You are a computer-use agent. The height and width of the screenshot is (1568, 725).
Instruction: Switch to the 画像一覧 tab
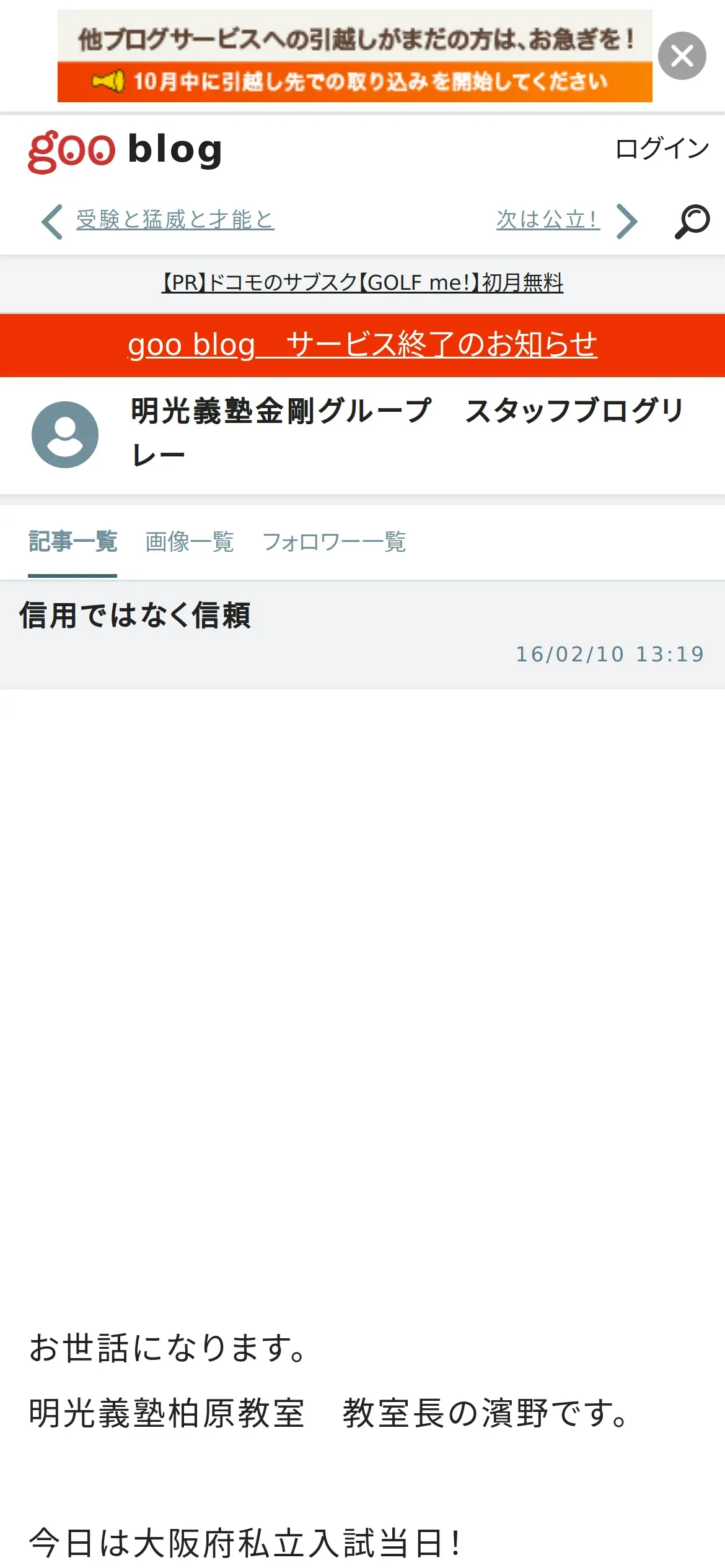click(190, 541)
